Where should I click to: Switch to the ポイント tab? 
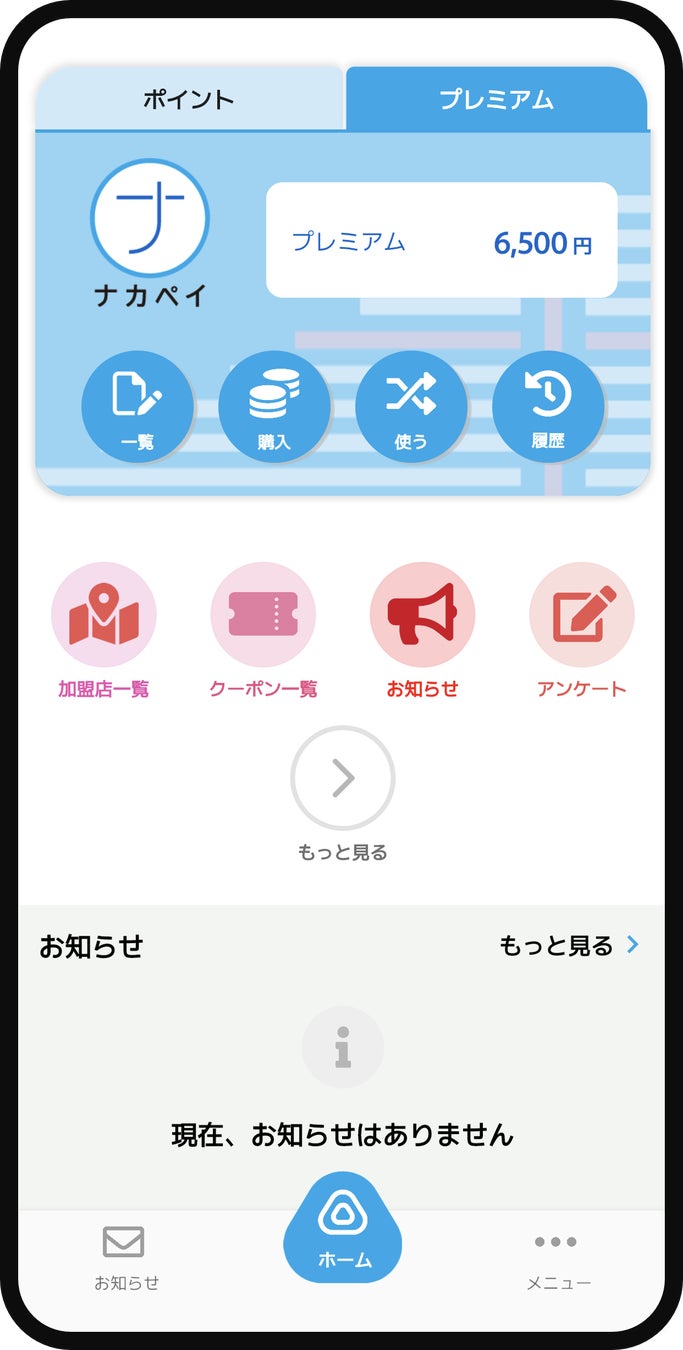189,99
